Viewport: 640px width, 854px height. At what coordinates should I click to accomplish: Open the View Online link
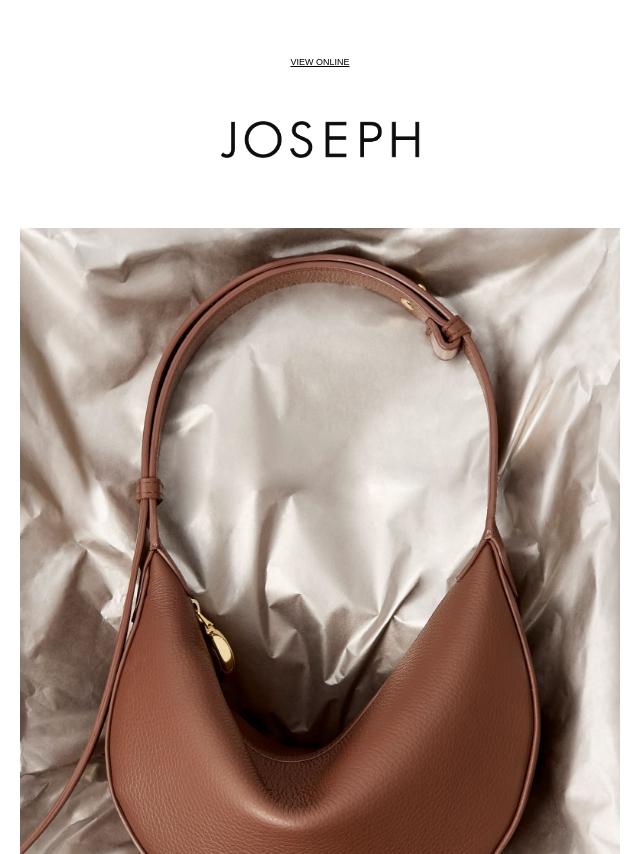pos(320,62)
